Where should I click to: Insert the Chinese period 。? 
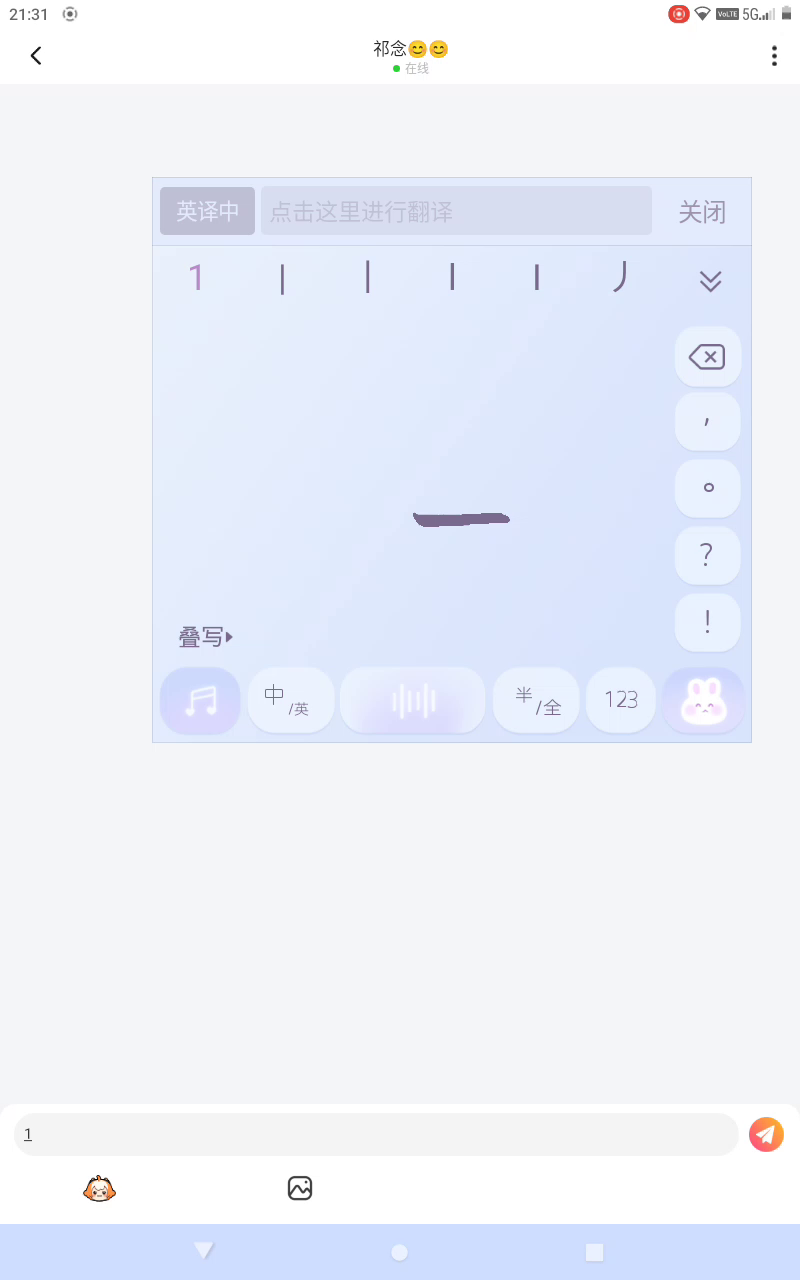coord(707,488)
